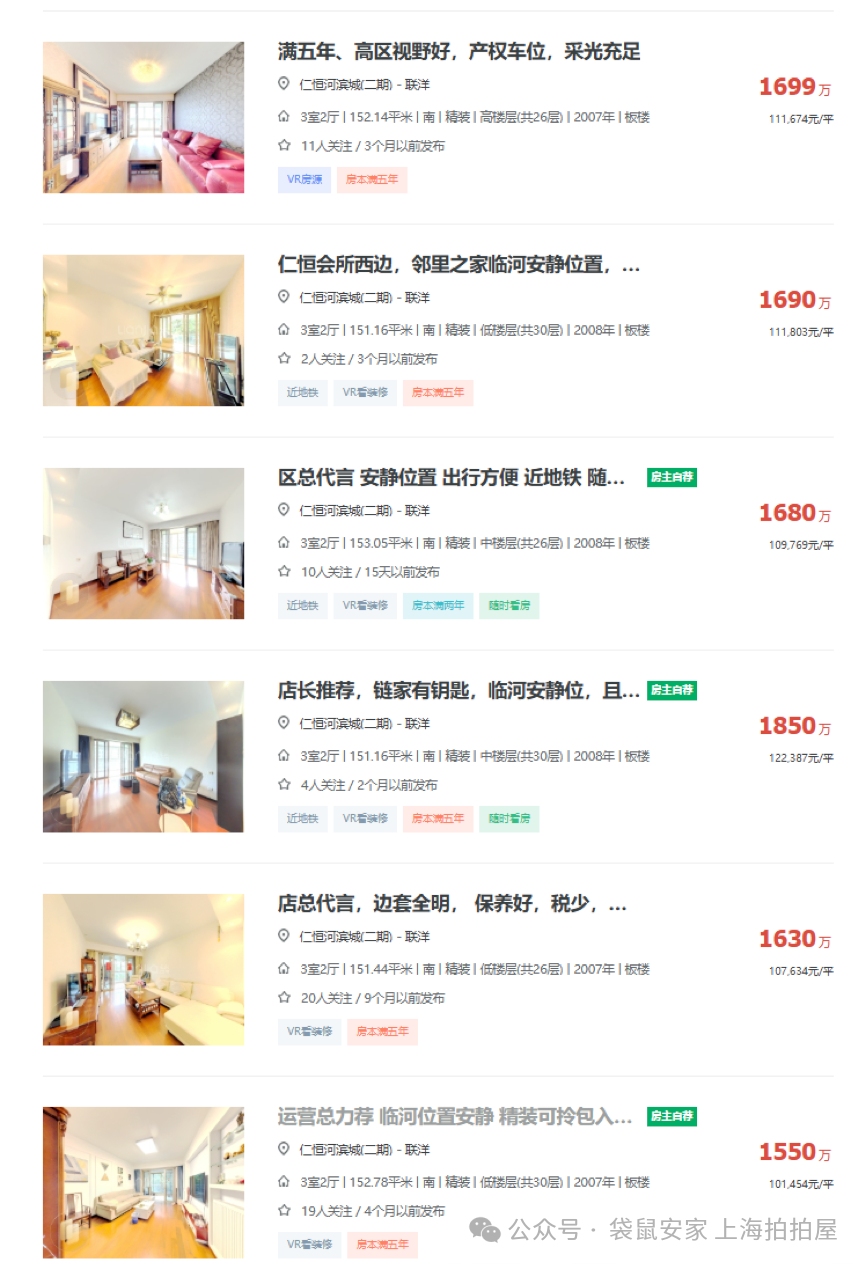Tap the photo of the 1699万 apartment
The image size is (865, 1264).
tap(143, 117)
